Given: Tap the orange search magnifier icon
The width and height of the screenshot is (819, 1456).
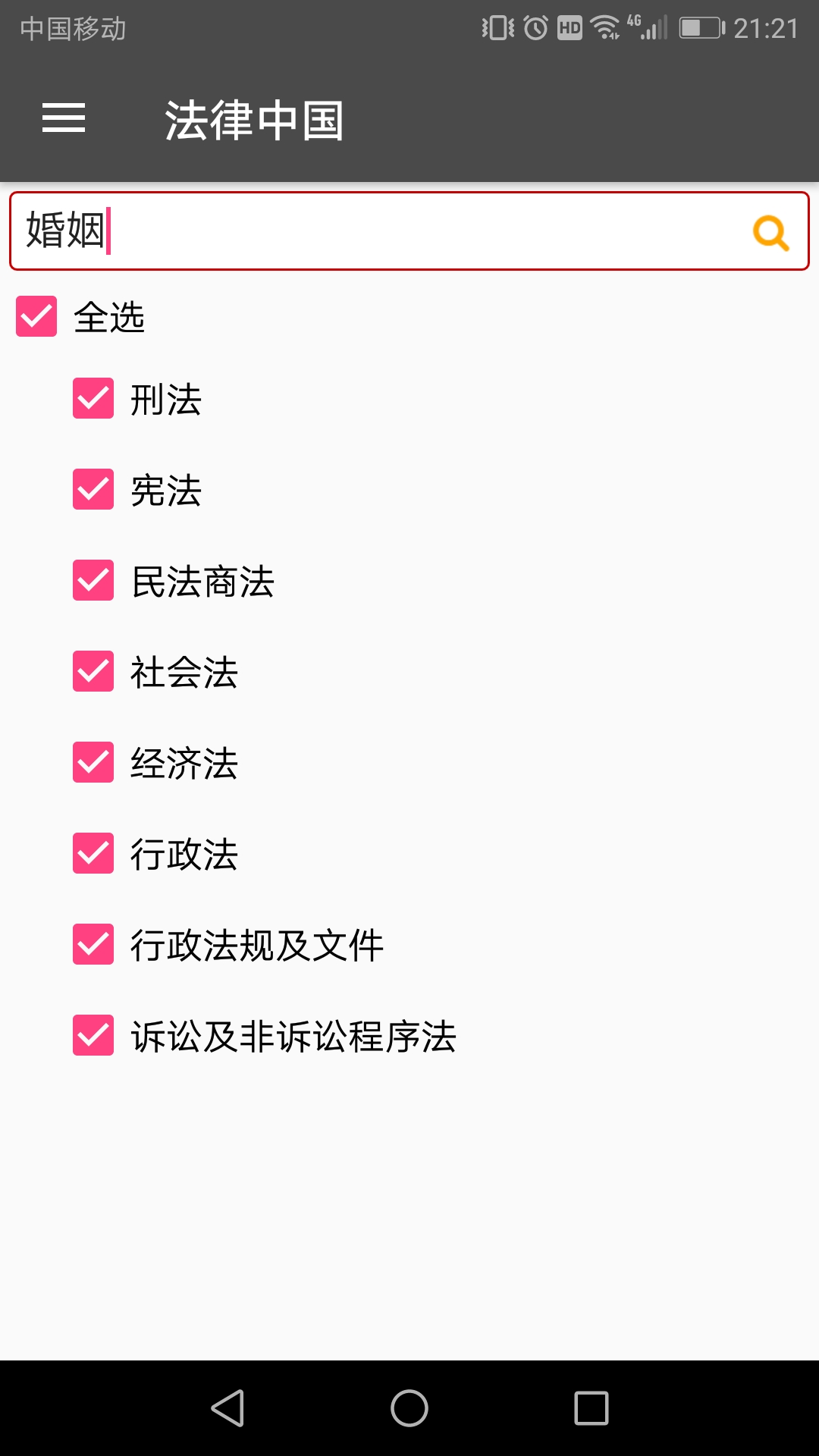Looking at the screenshot, I should pyautogui.click(x=773, y=233).
